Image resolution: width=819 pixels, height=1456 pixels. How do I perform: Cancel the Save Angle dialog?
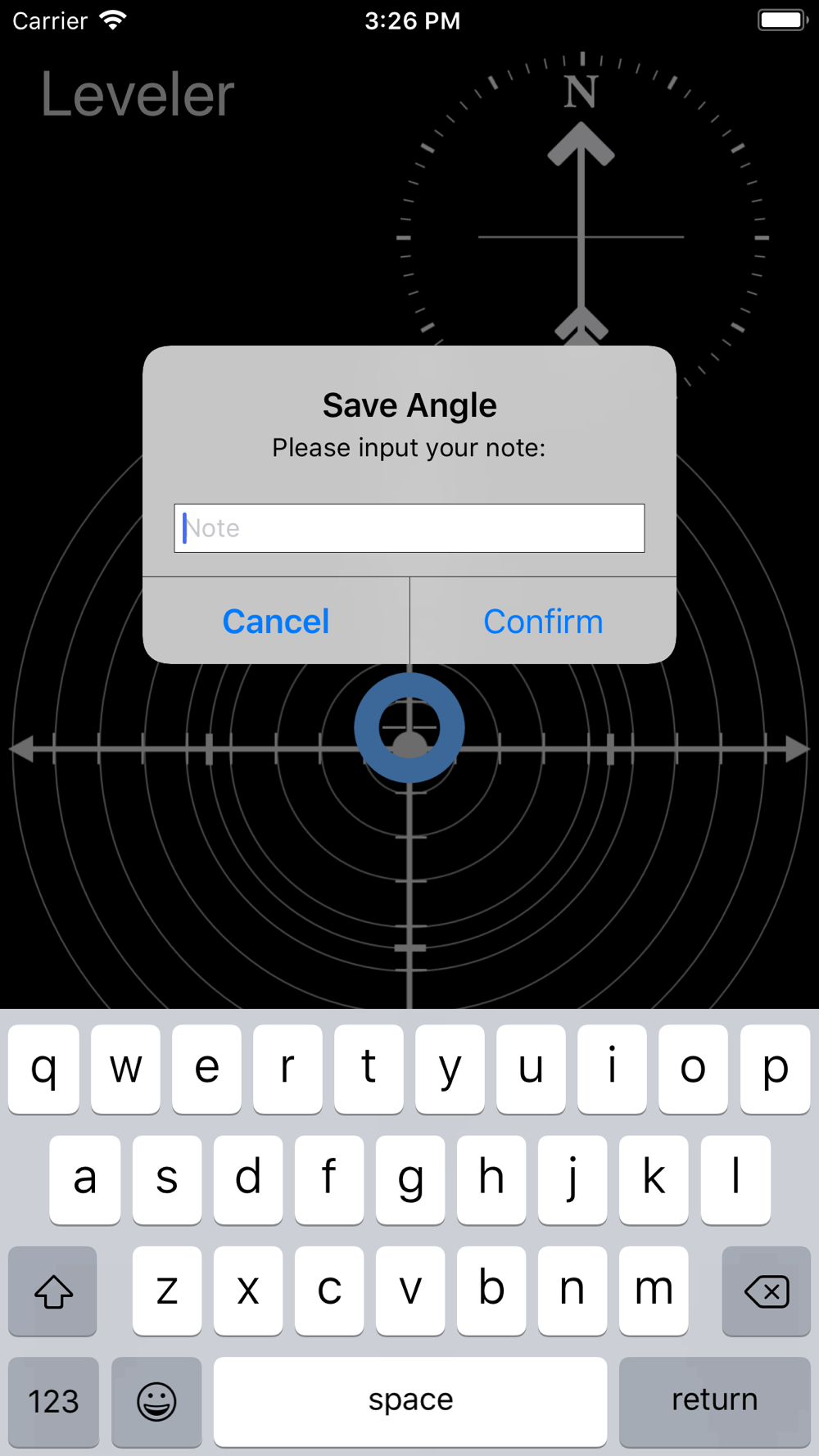[276, 622]
